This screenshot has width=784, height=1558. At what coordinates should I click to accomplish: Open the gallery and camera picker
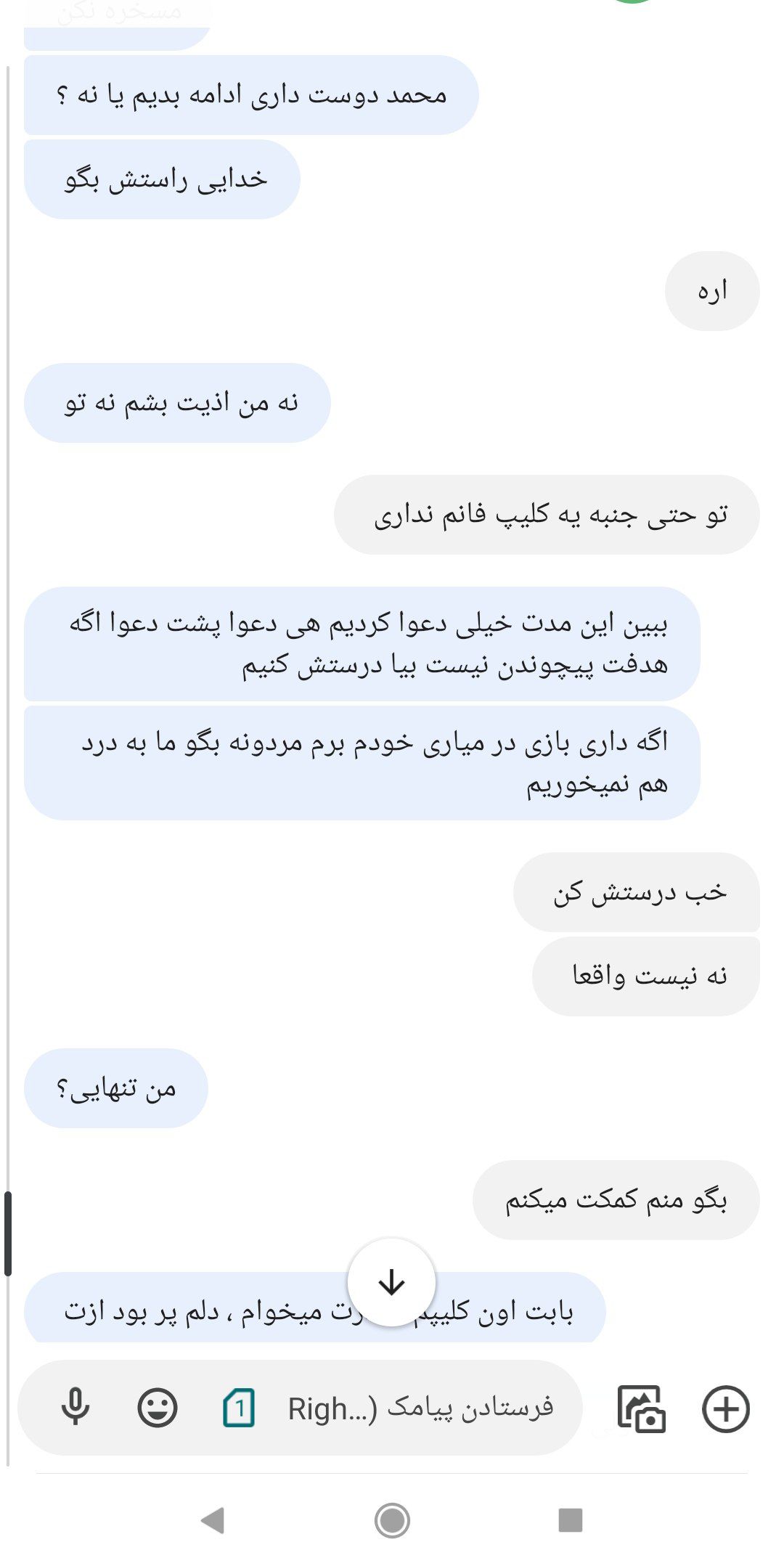(x=641, y=1409)
